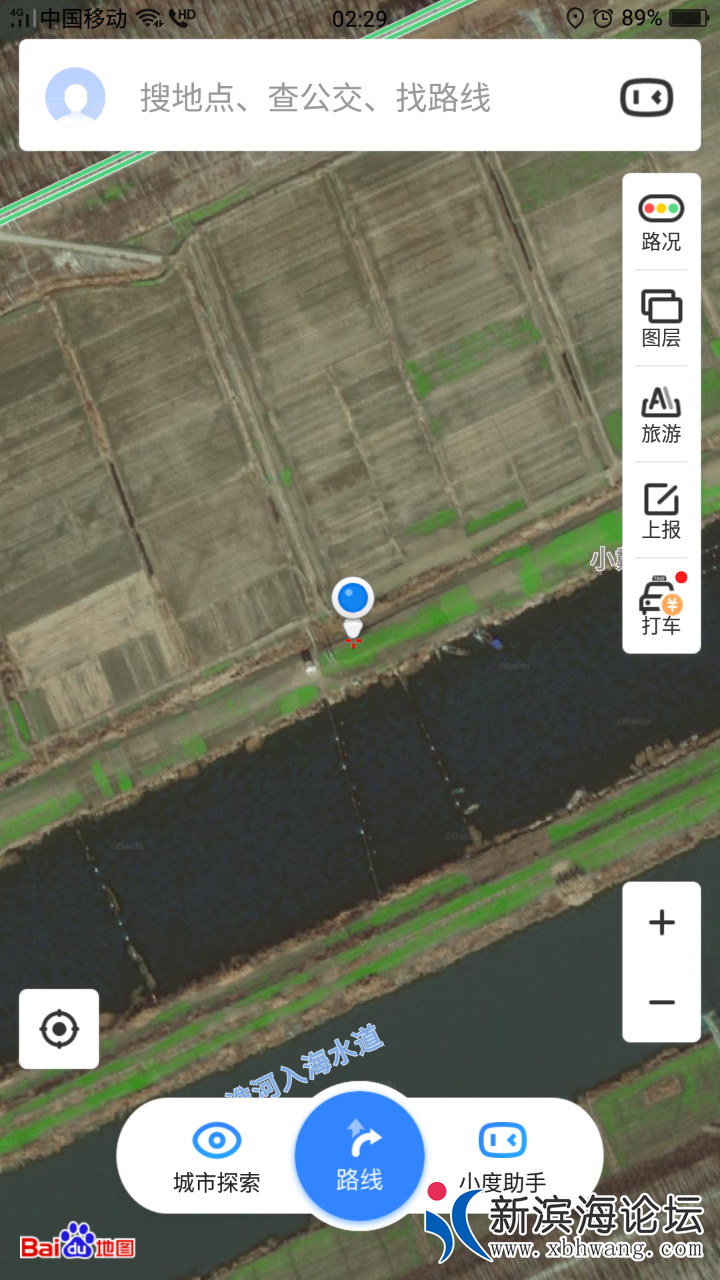Zoom out on the map
The image size is (720, 1280).
[662, 1002]
